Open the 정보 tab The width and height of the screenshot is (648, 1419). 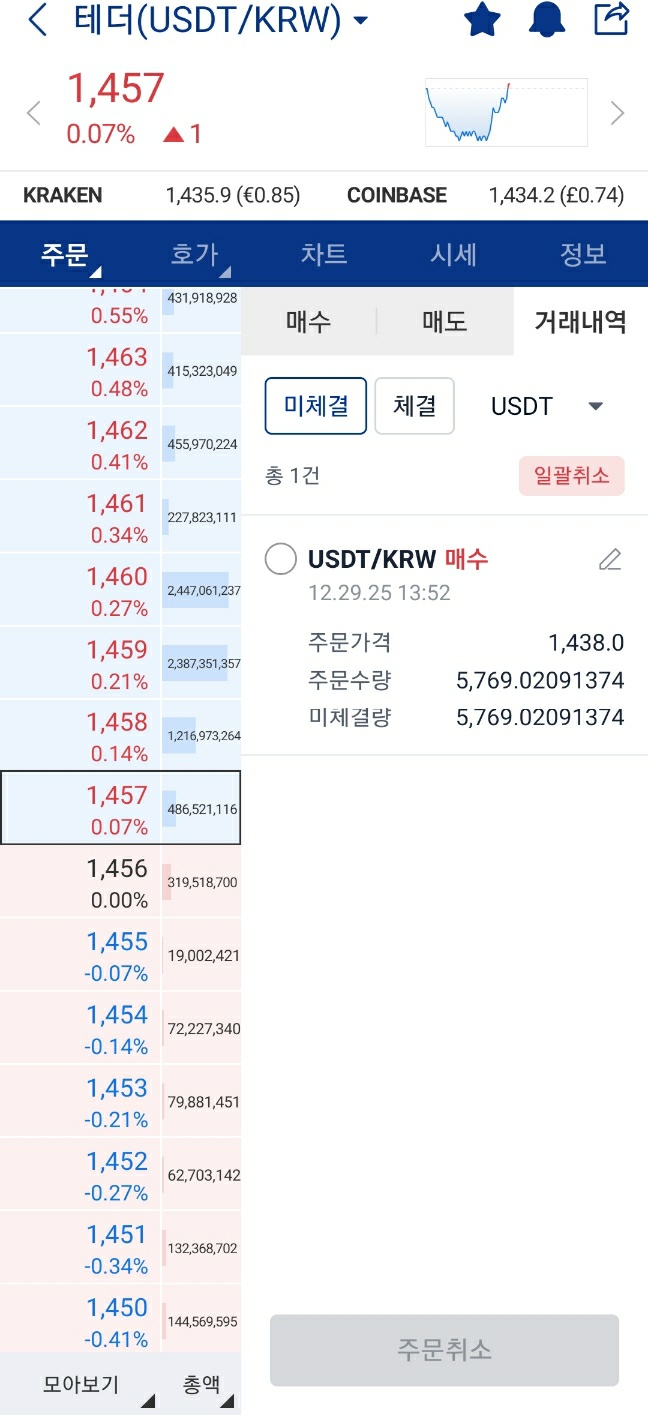coord(583,254)
